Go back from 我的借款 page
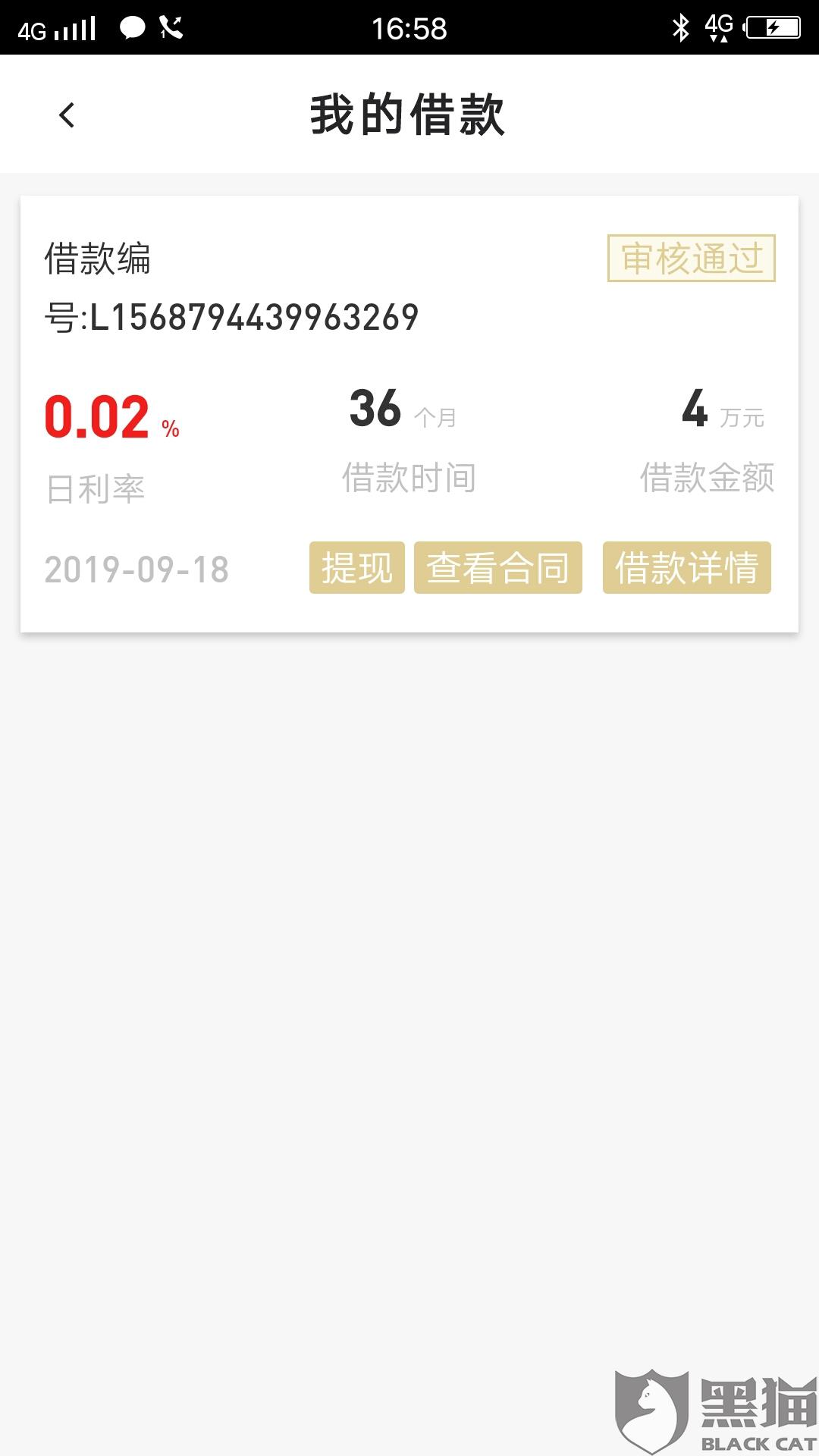The width and height of the screenshot is (819, 1456). coord(67,115)
